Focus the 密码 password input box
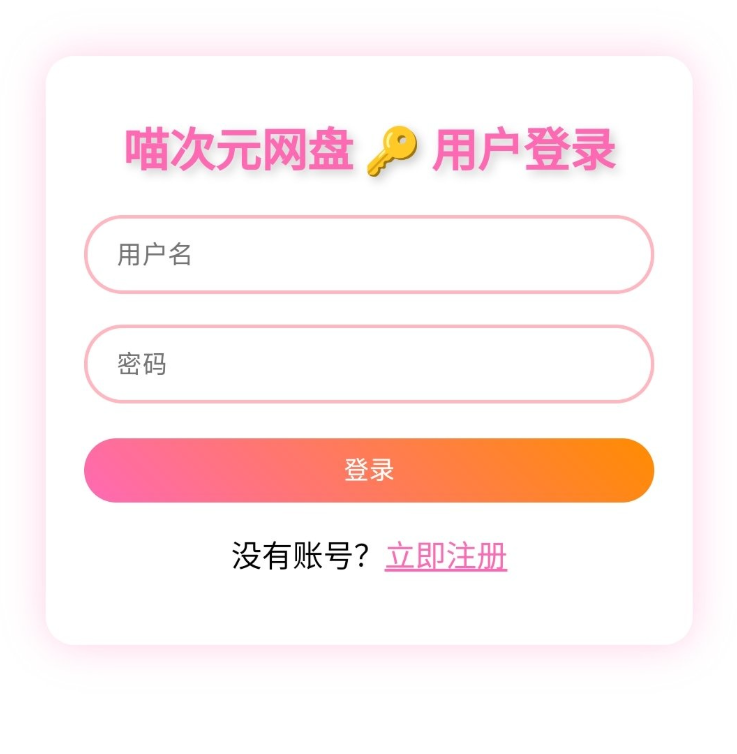The height and width of the screenshot is (754, 737). tap(370, 364)
